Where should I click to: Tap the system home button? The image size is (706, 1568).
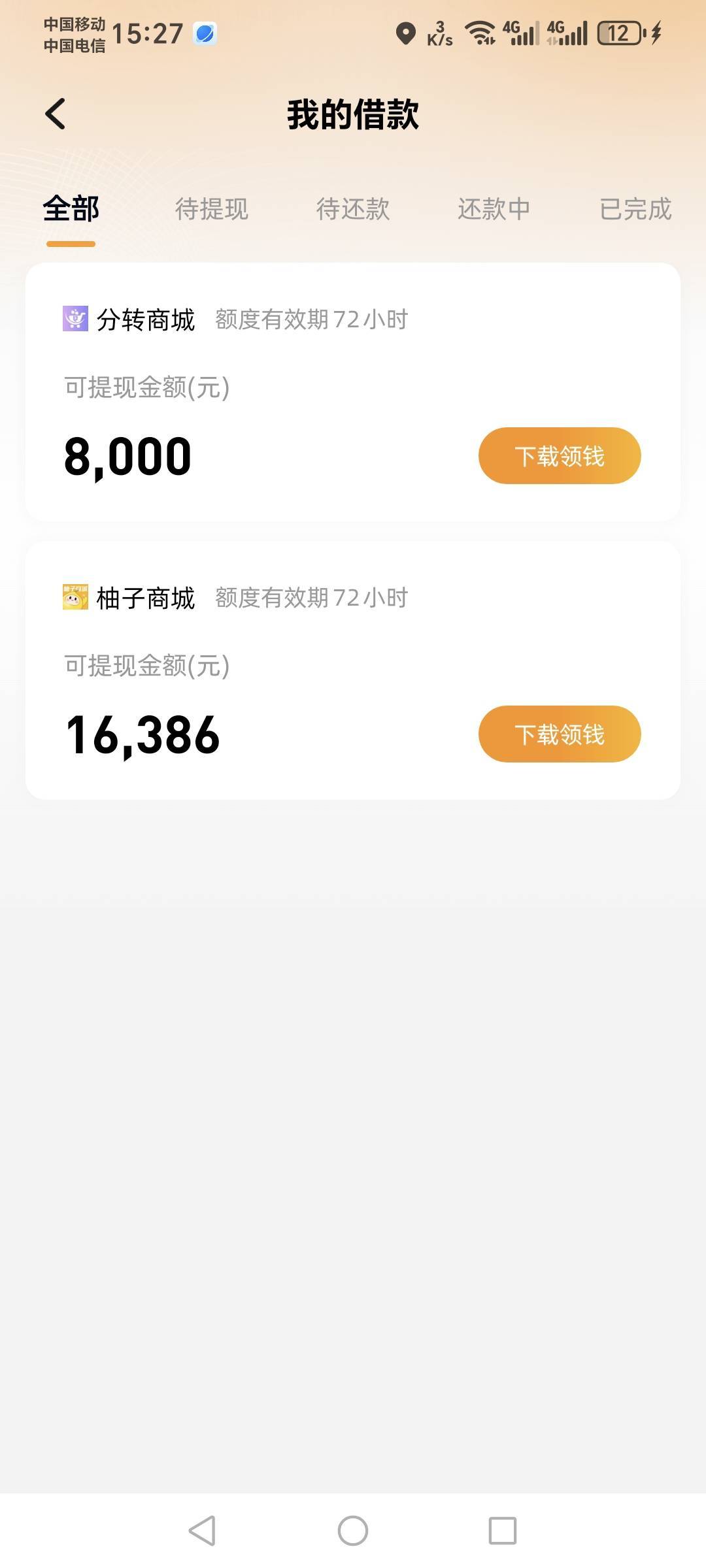[353, 1531]
